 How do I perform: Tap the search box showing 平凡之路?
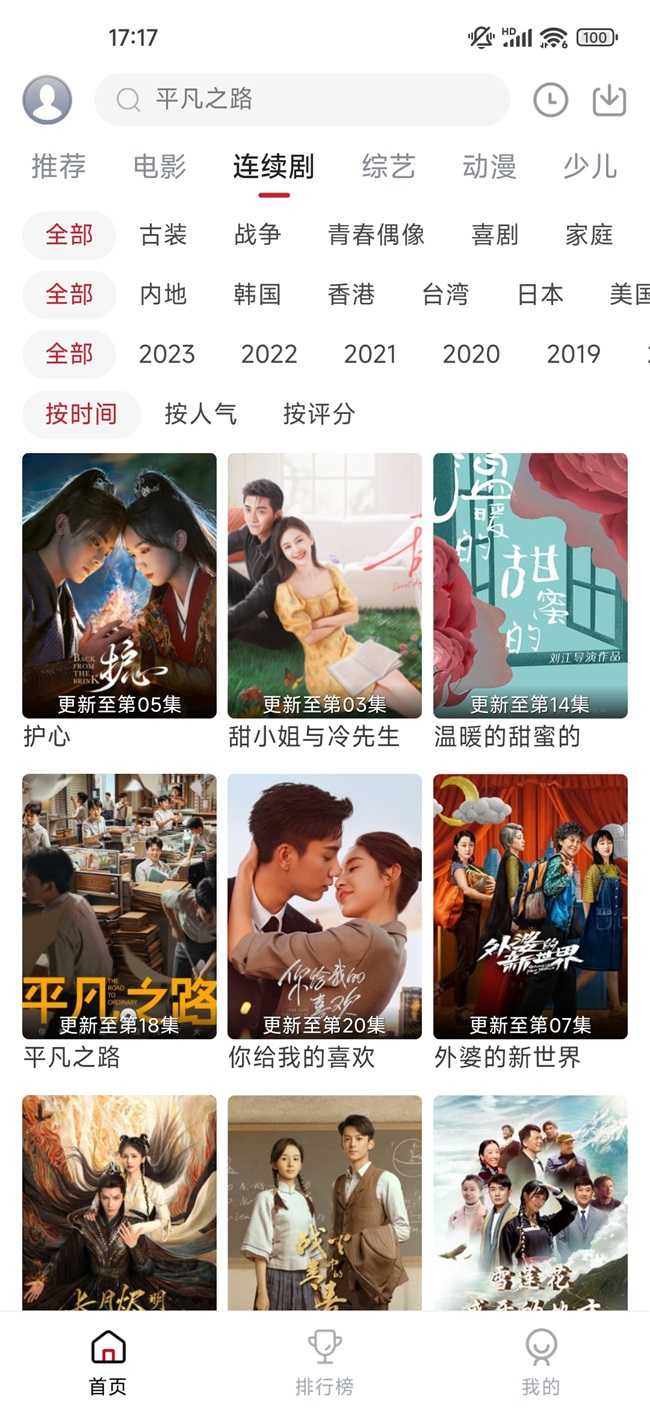[302, 100]
